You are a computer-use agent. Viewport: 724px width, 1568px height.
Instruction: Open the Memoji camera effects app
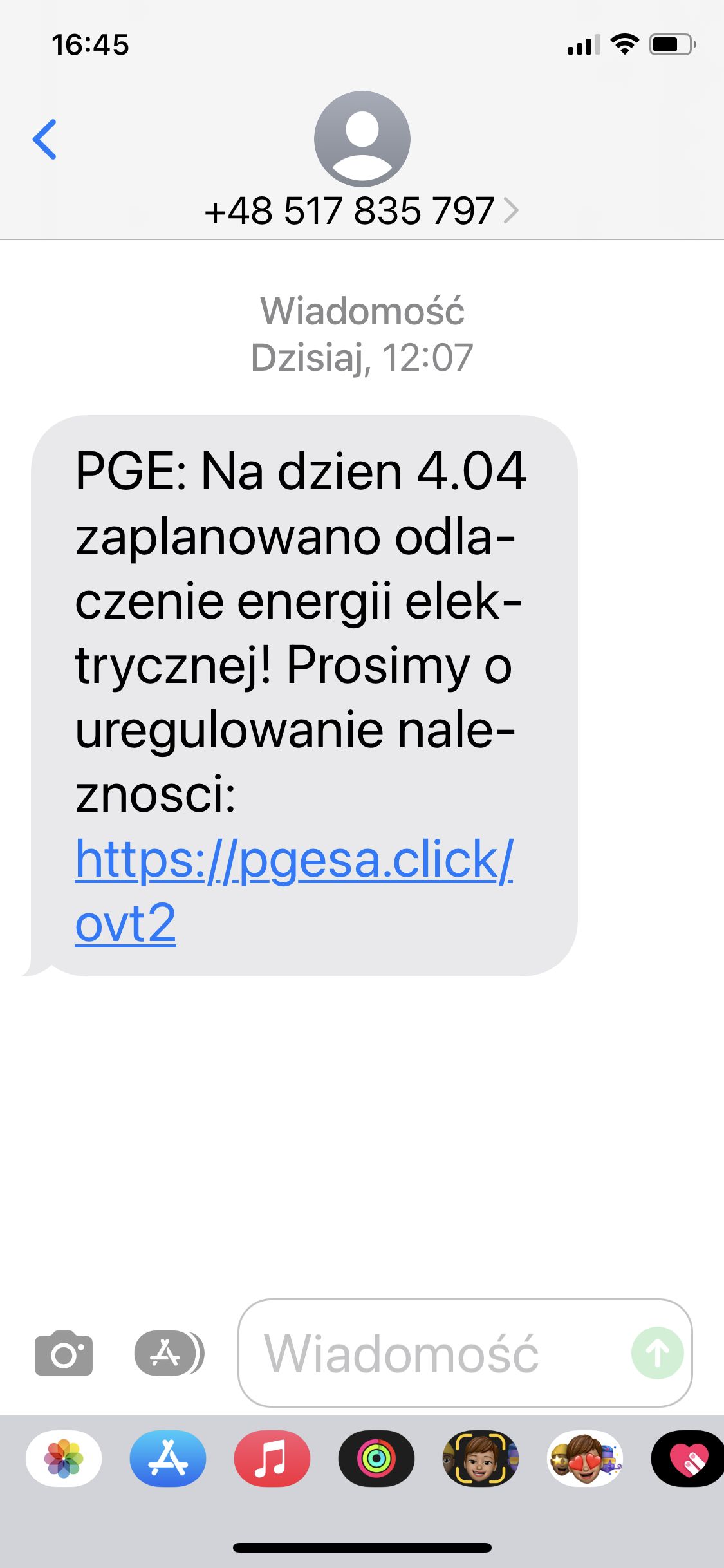(x=480, y=1459)
